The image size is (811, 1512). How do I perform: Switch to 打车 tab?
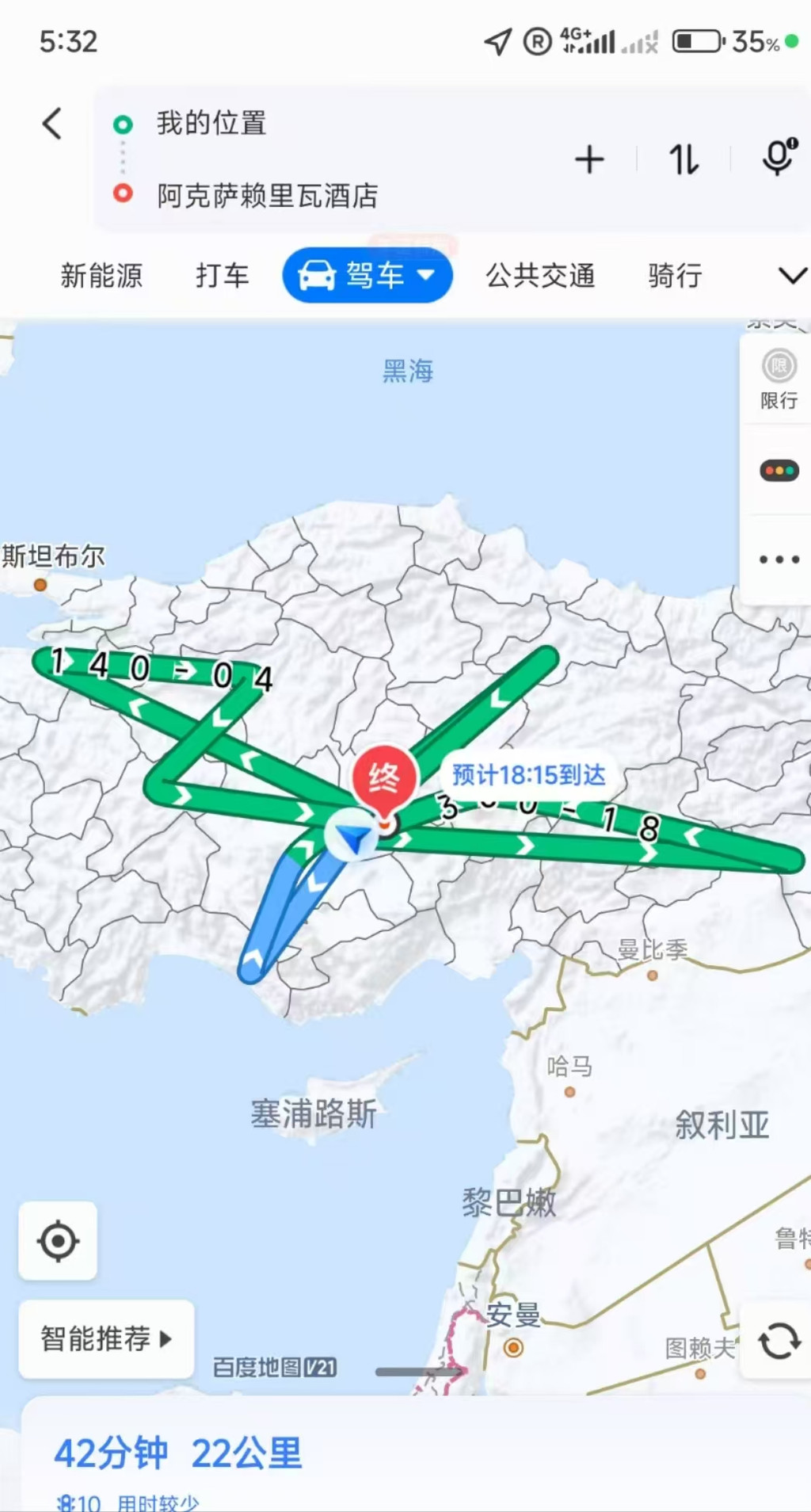[x=223, y=276]
